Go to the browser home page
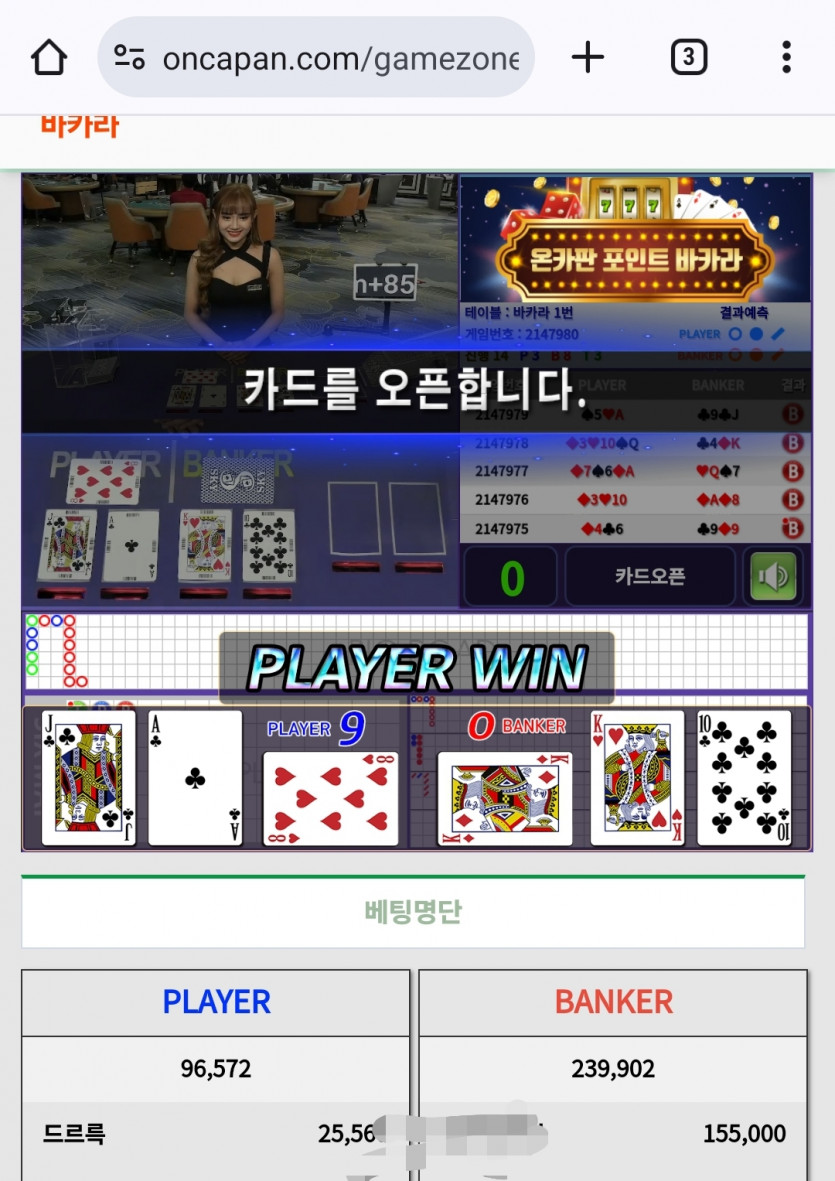 point(49,58)
